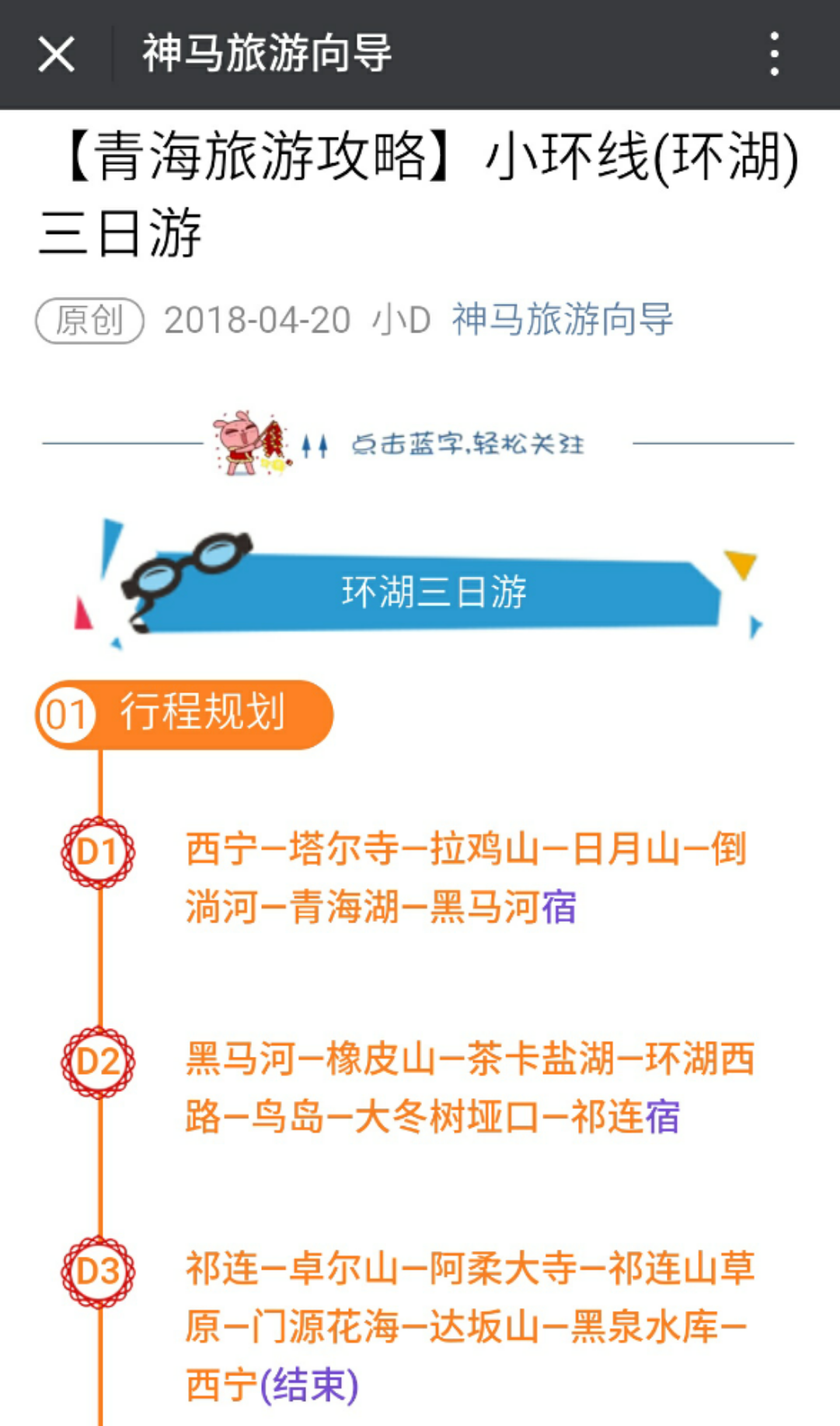Open the three-dot overflow menu
Screen dimensions: 840x1426
(x=774, y=54)
